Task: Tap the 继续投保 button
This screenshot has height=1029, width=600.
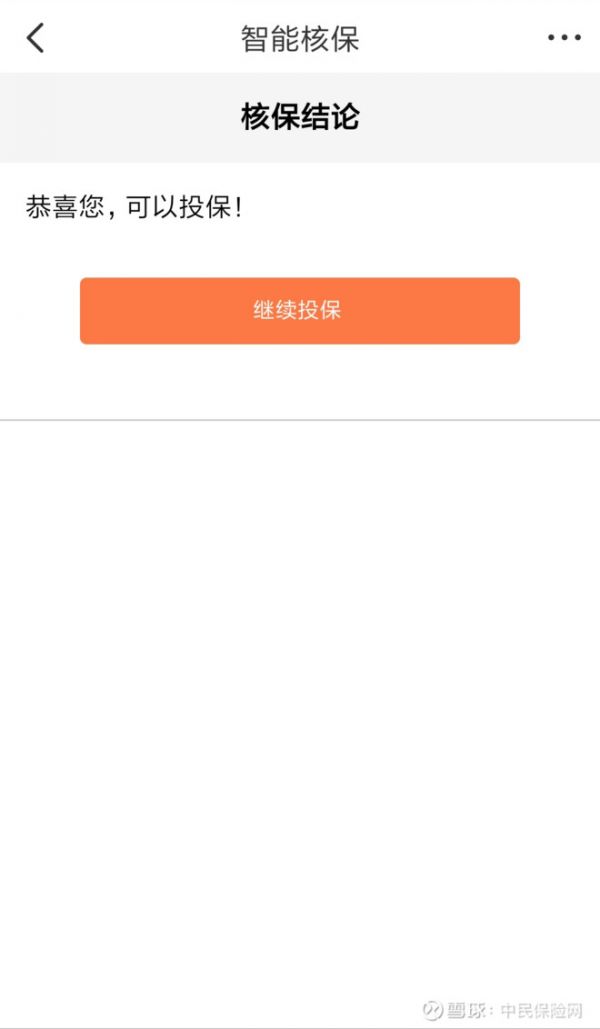Action: point(300,310)
